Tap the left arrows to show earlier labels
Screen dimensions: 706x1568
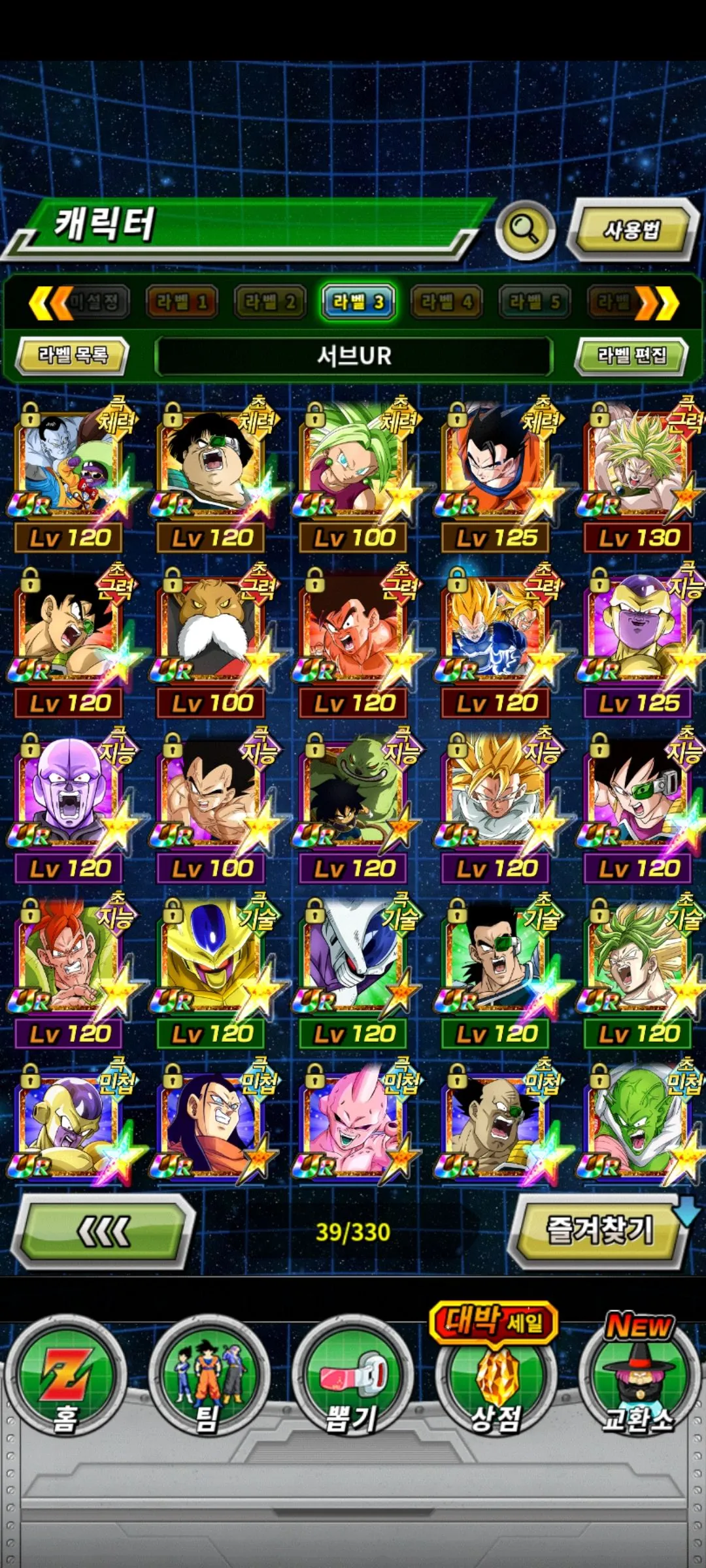point(51,303)
